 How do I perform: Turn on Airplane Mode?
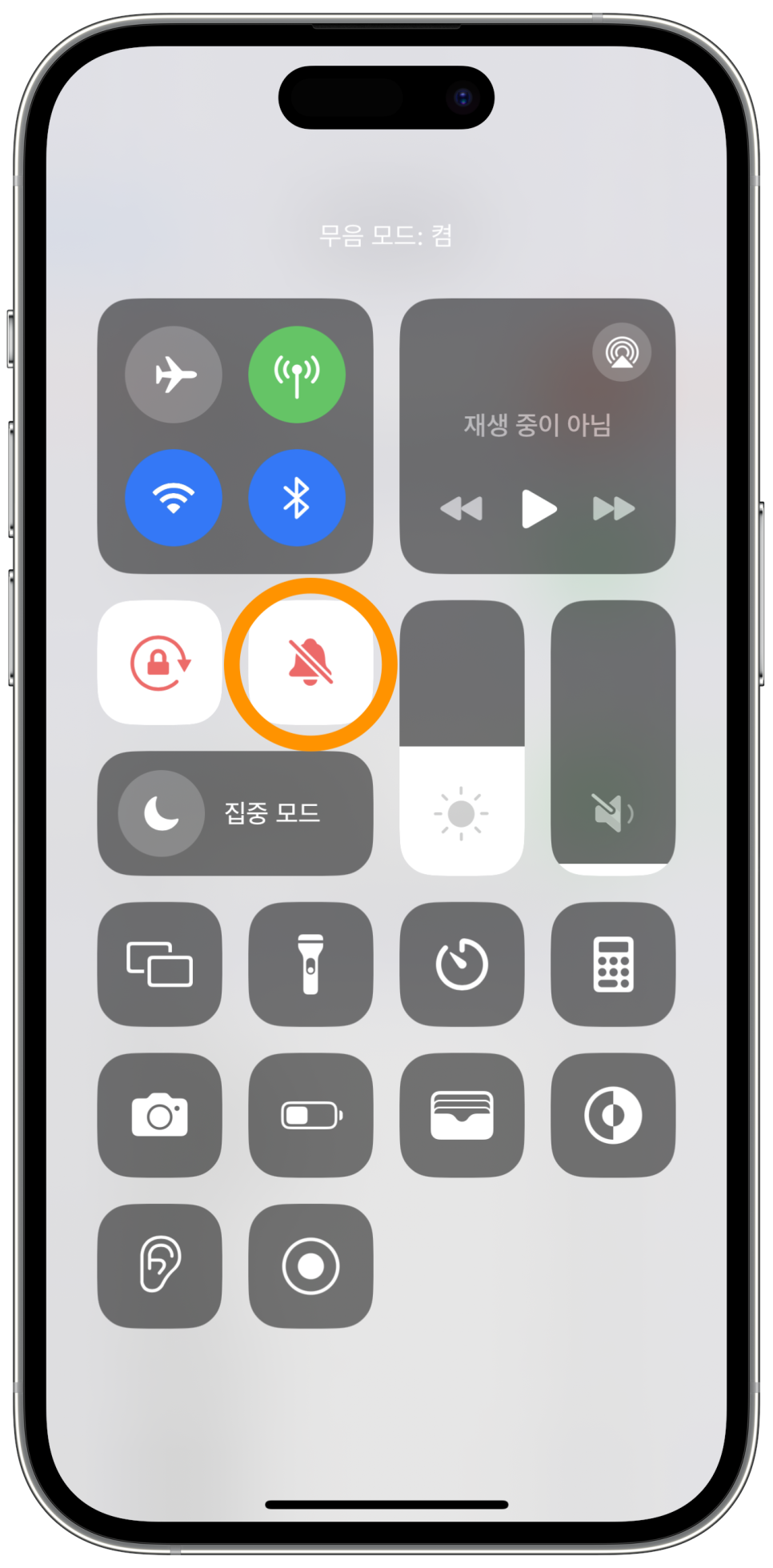point(174,374)
